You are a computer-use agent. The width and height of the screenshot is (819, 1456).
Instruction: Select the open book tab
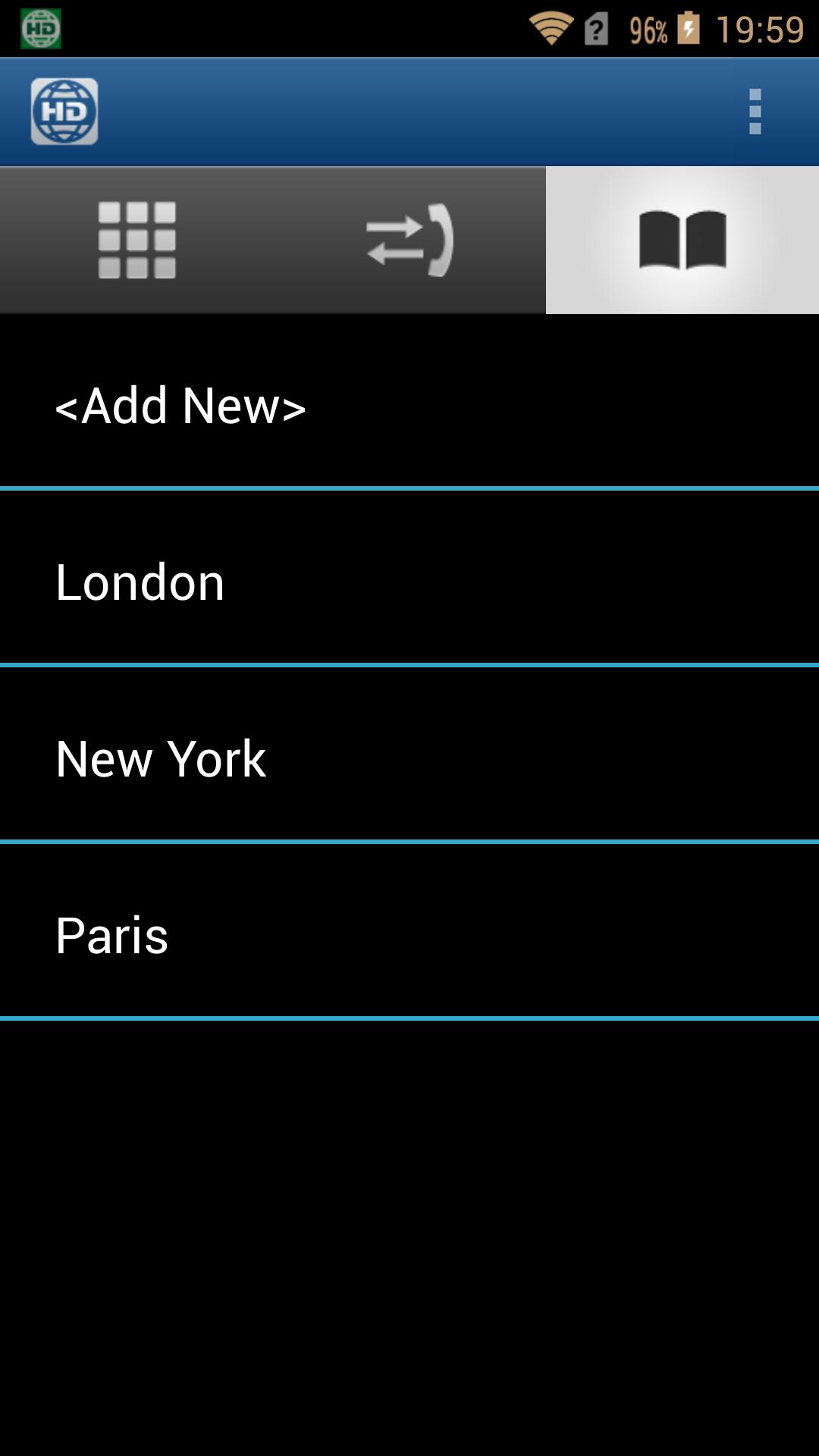pyautogui.click(x=682, y=240)
